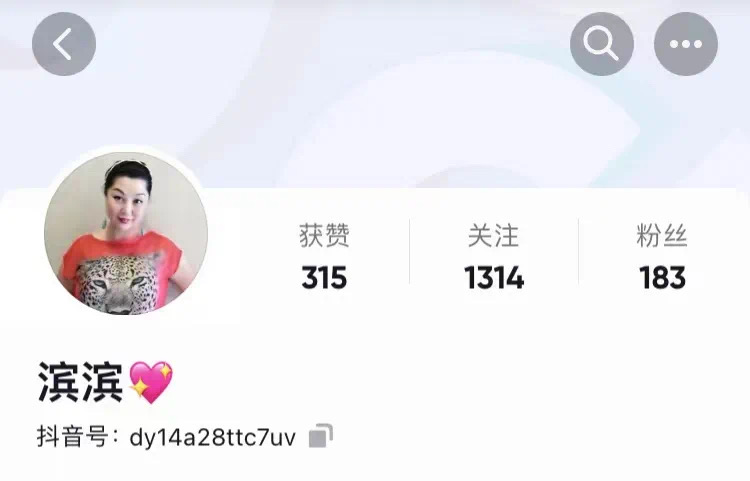Open the 关注 following list

click(x=494, y=258)
